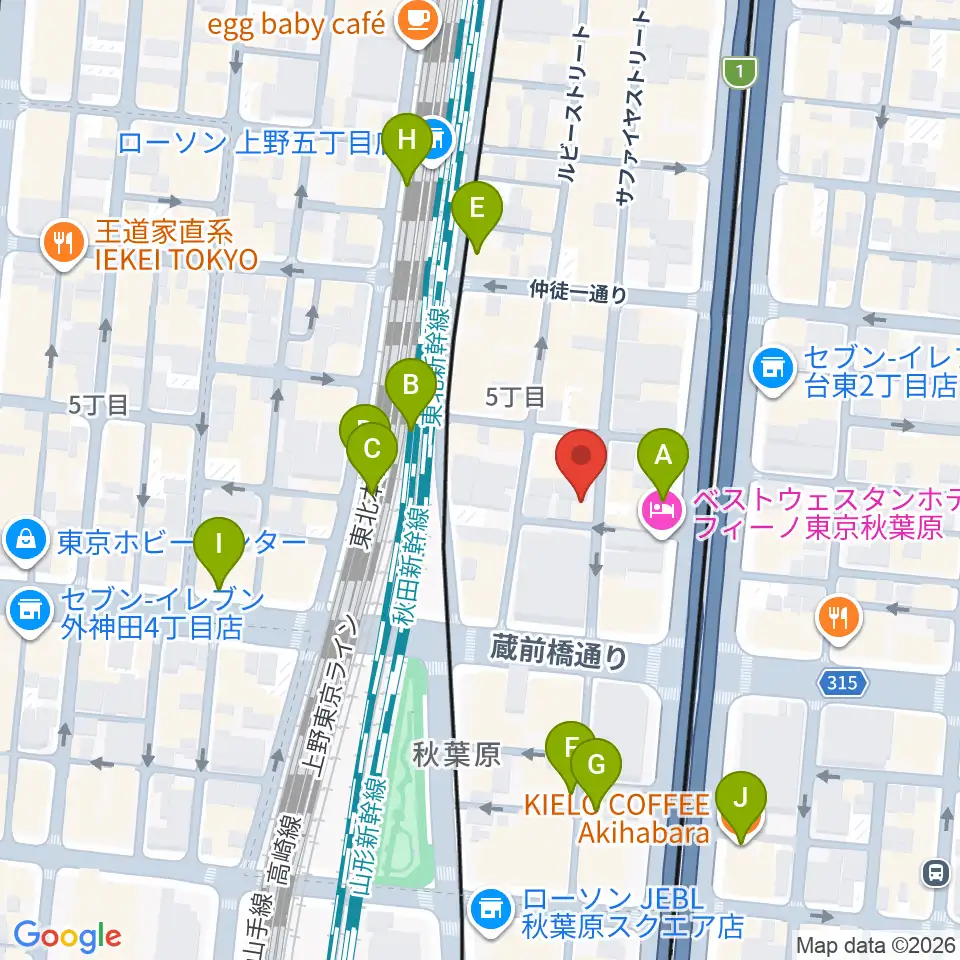960x960 pixels.
Task: Select green marker B
Action: coord(411,393)
